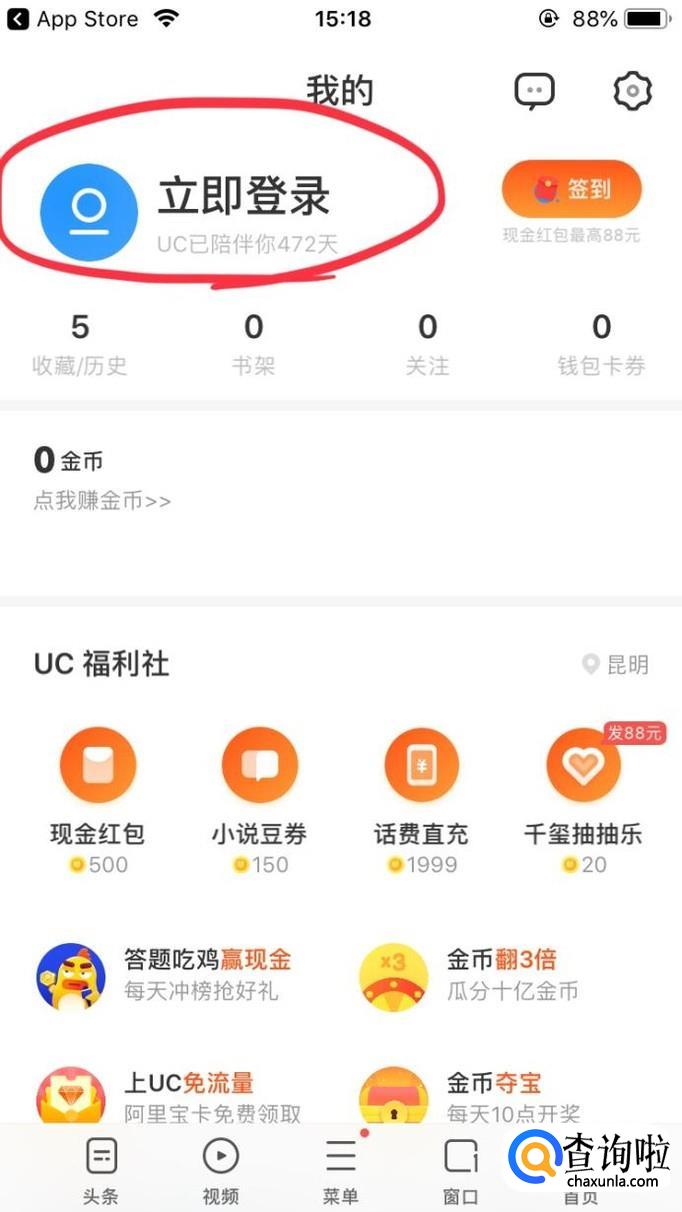
Task: Change the 昆明 location
Action: 616,665
